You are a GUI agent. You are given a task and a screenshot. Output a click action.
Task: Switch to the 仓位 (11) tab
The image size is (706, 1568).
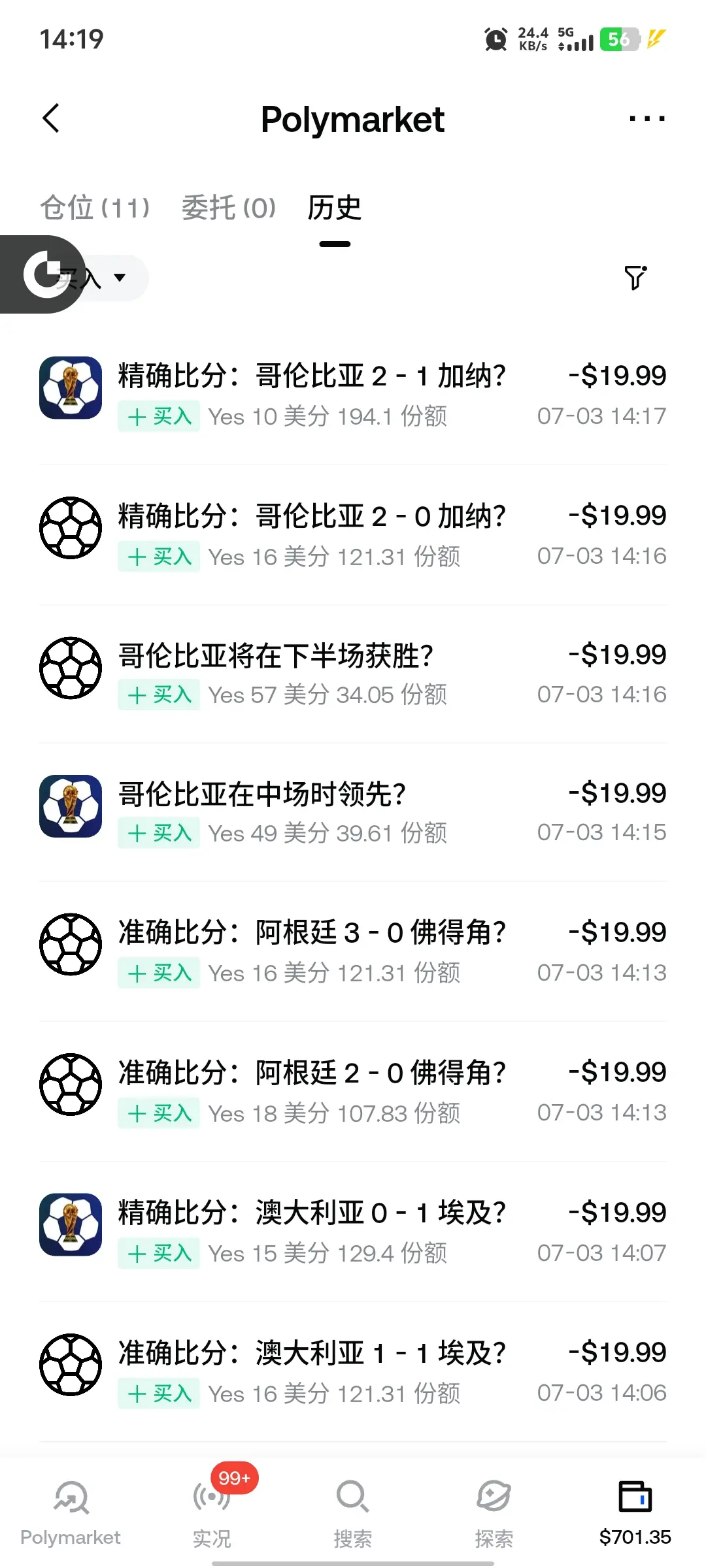coord(95,208)
